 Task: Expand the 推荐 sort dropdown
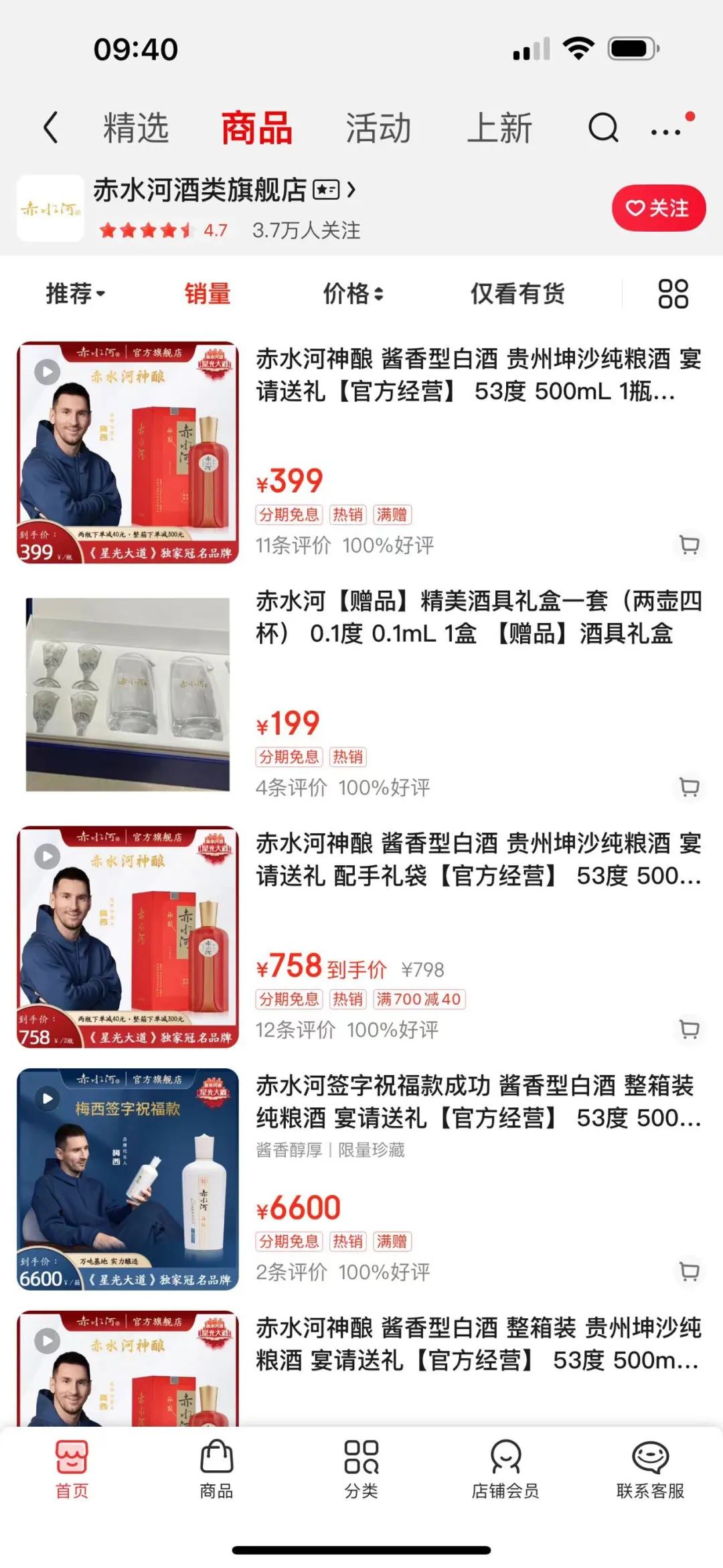point(75,293)
